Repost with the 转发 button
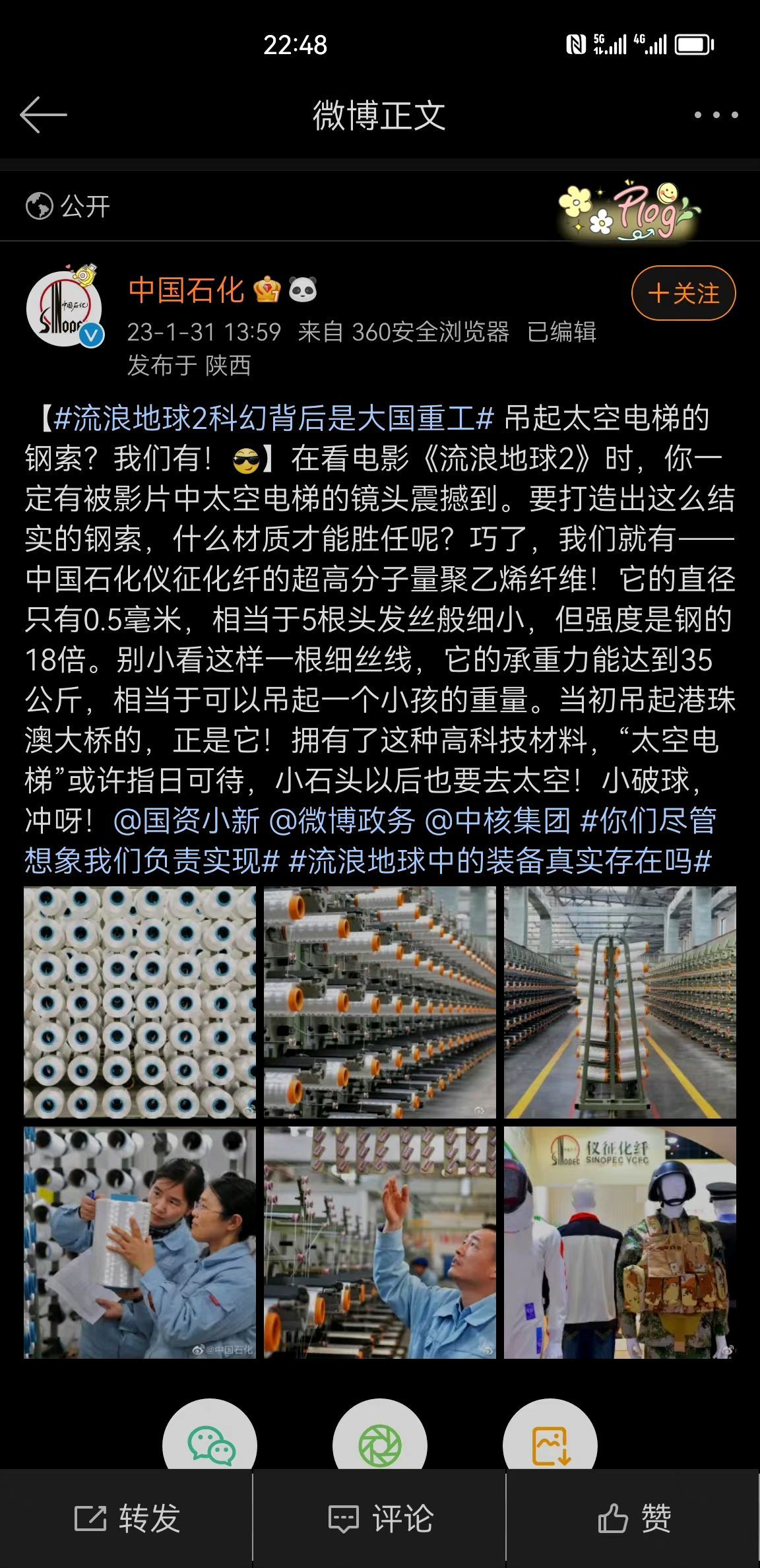Viewport: 760px width, 1568px height. 127,1518
